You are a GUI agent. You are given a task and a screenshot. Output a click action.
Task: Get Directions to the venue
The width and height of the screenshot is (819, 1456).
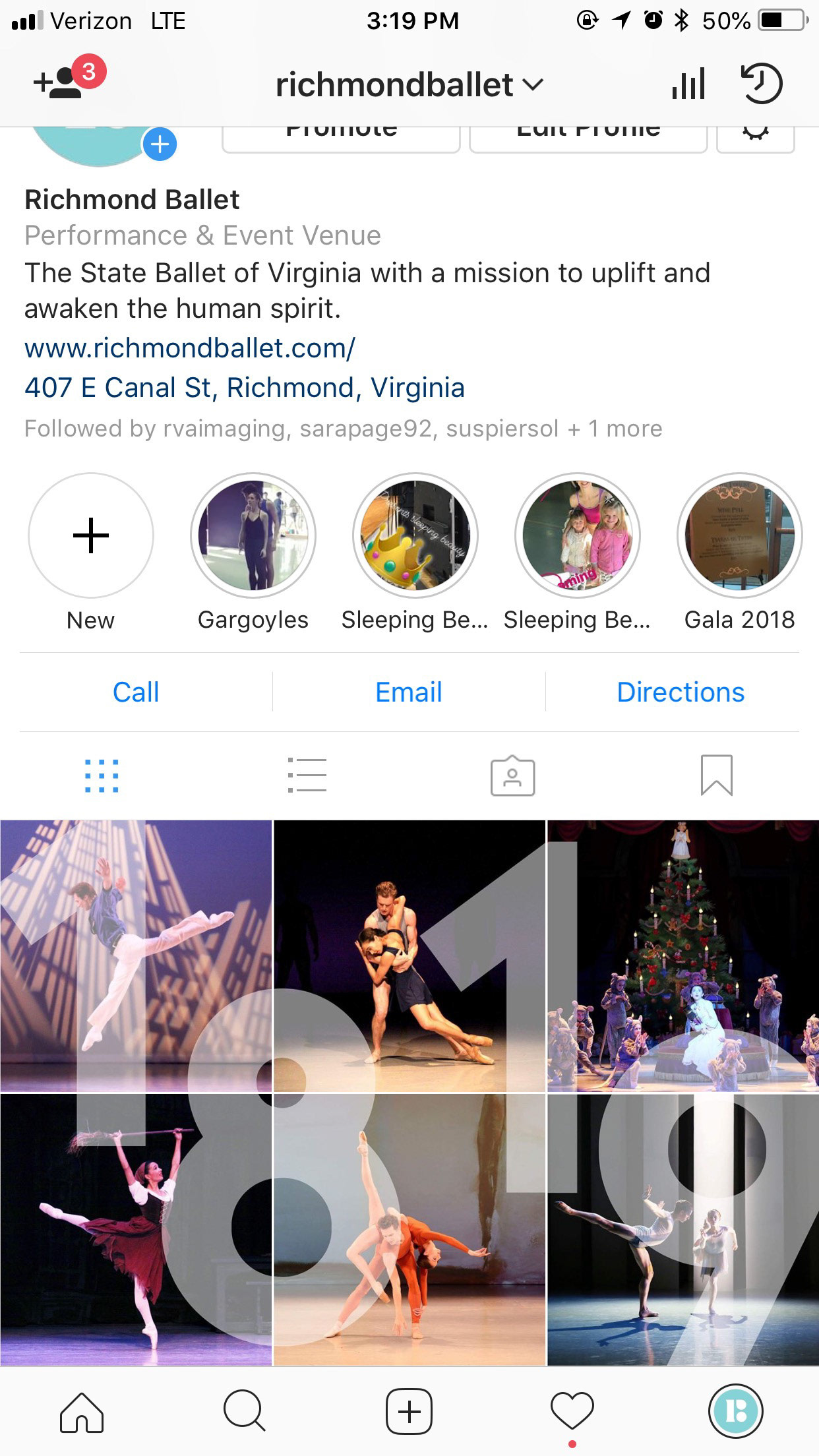pyautogui.click(x=681, y=692)
